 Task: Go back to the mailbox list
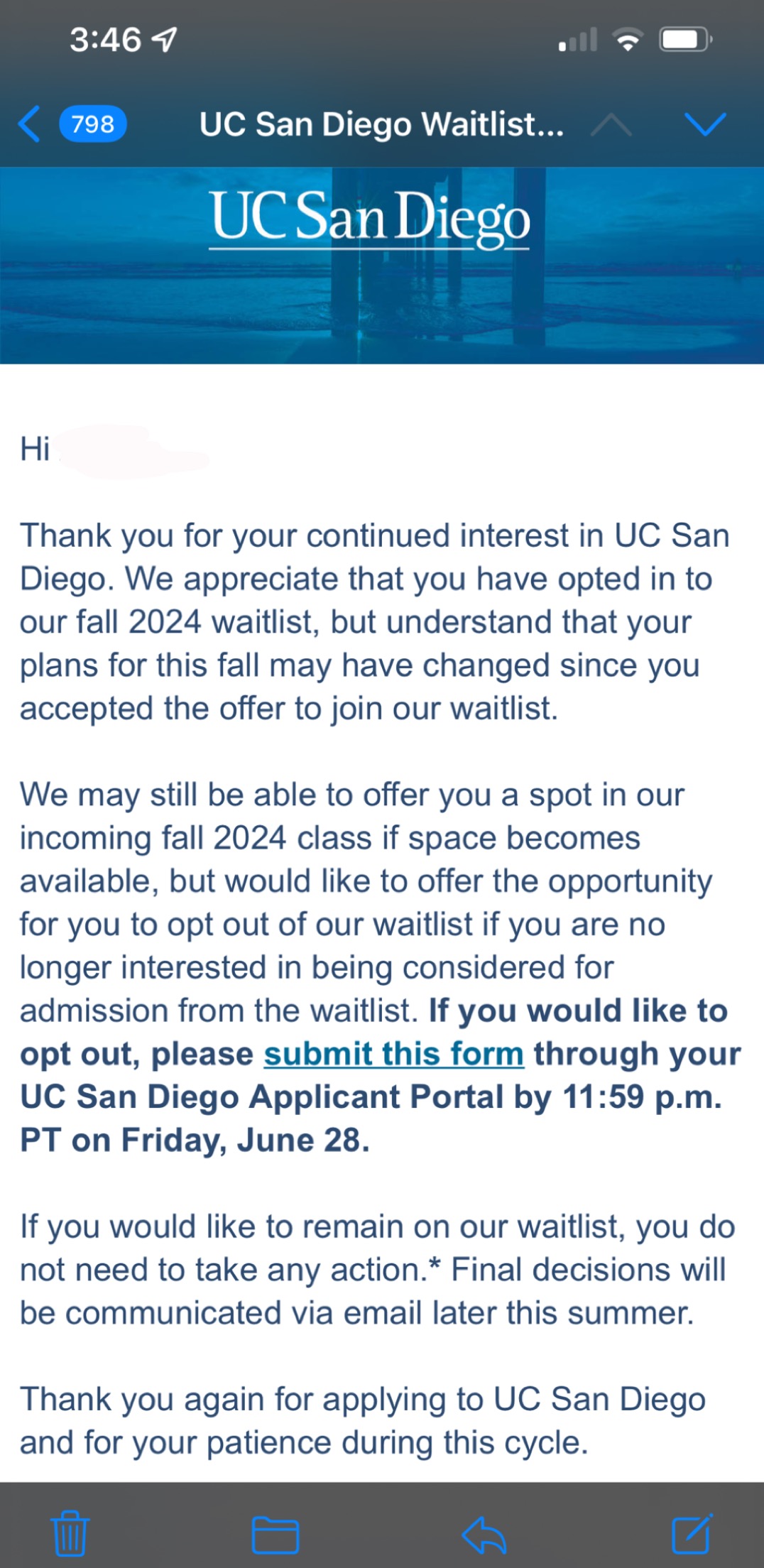coord(30,124)
